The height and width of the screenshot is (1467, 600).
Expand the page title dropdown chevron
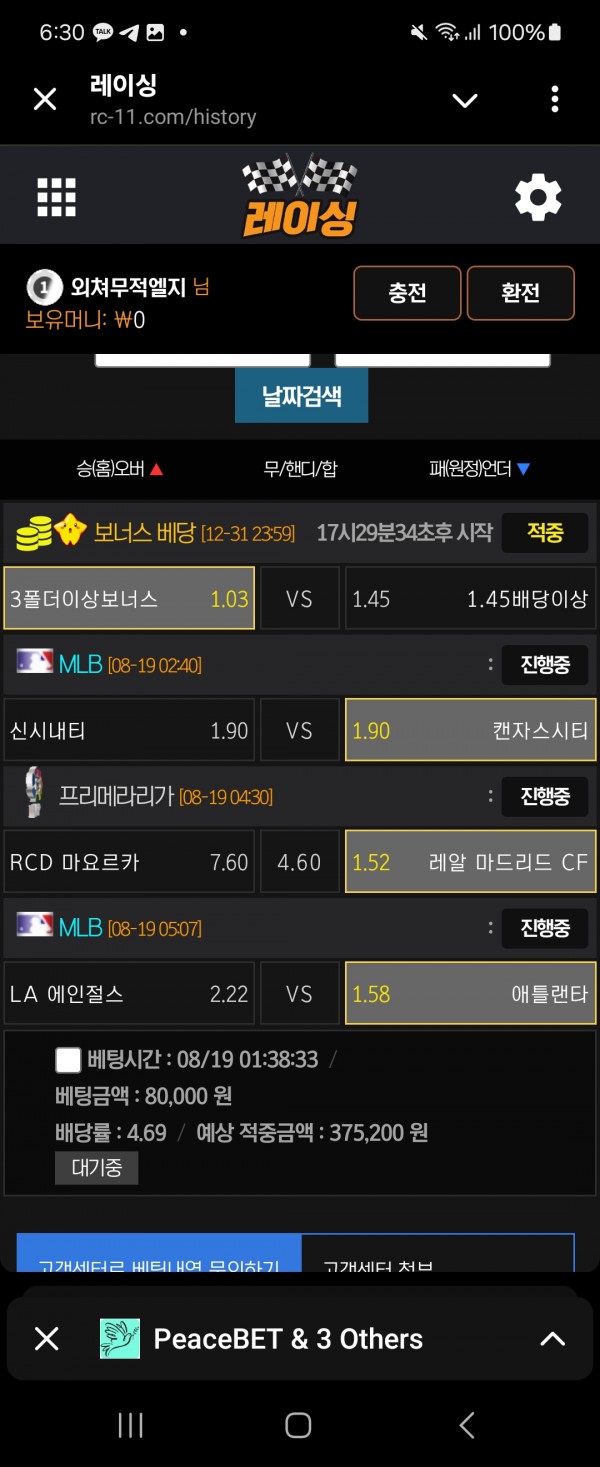point(465,100)
